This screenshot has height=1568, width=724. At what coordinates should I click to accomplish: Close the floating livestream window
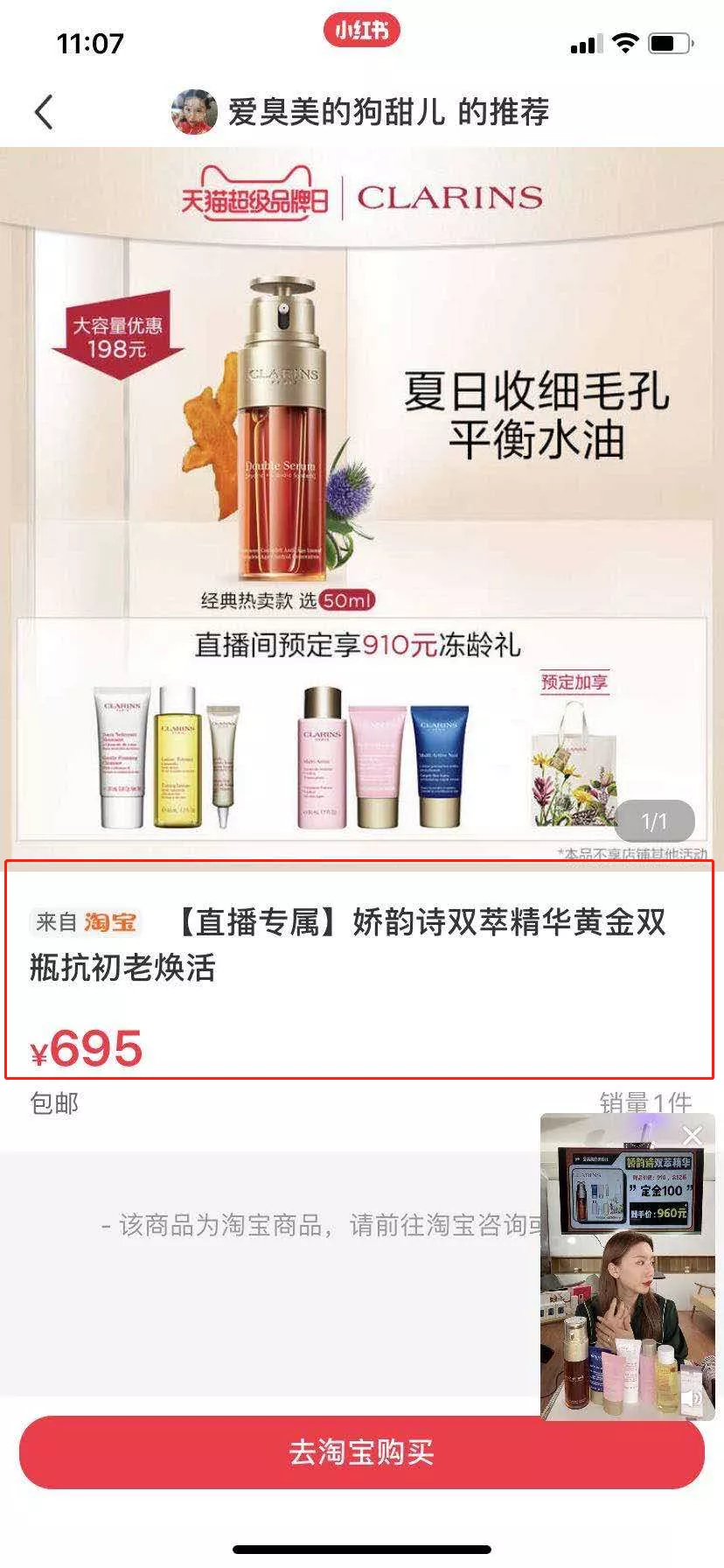[x=693, y=1135]
